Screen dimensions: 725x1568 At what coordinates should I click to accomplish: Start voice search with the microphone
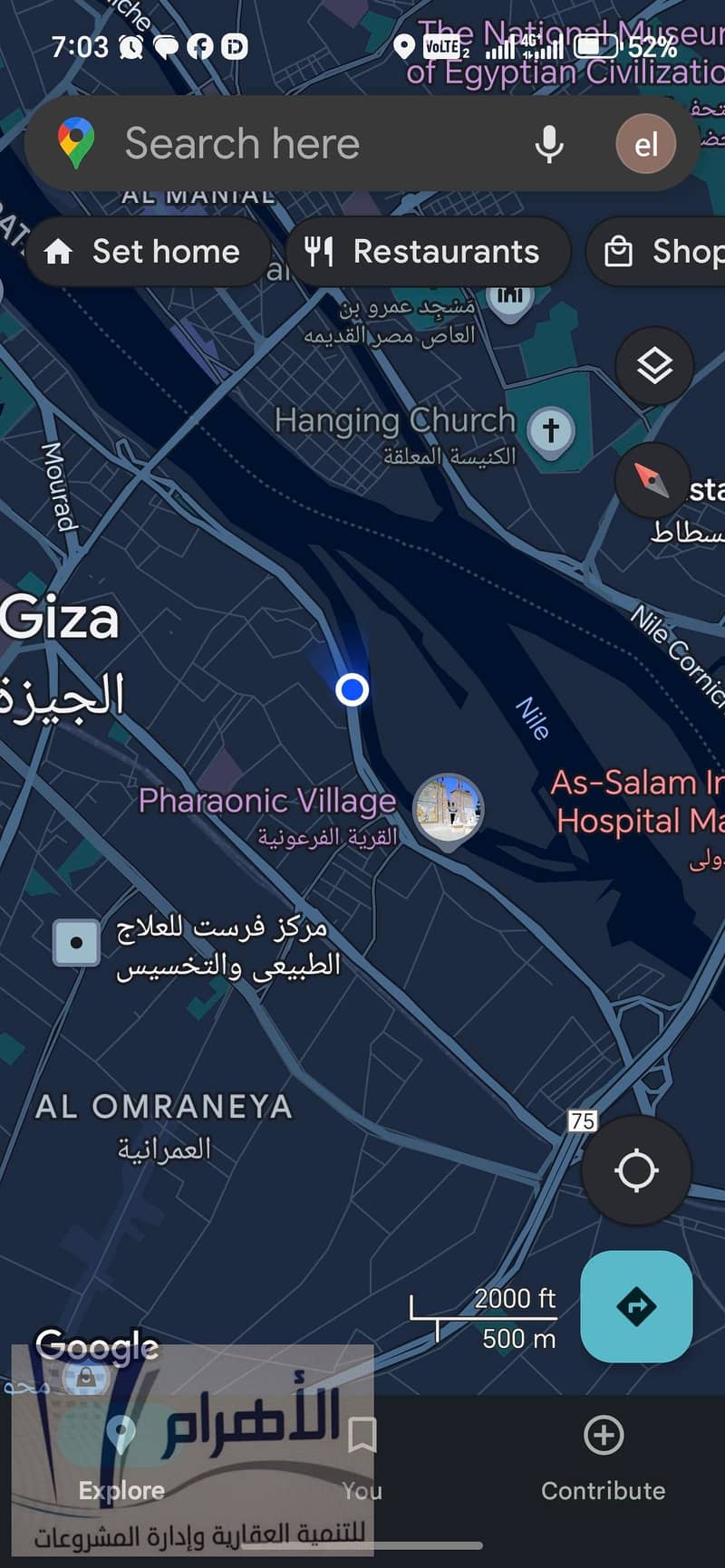pos(549,144)
